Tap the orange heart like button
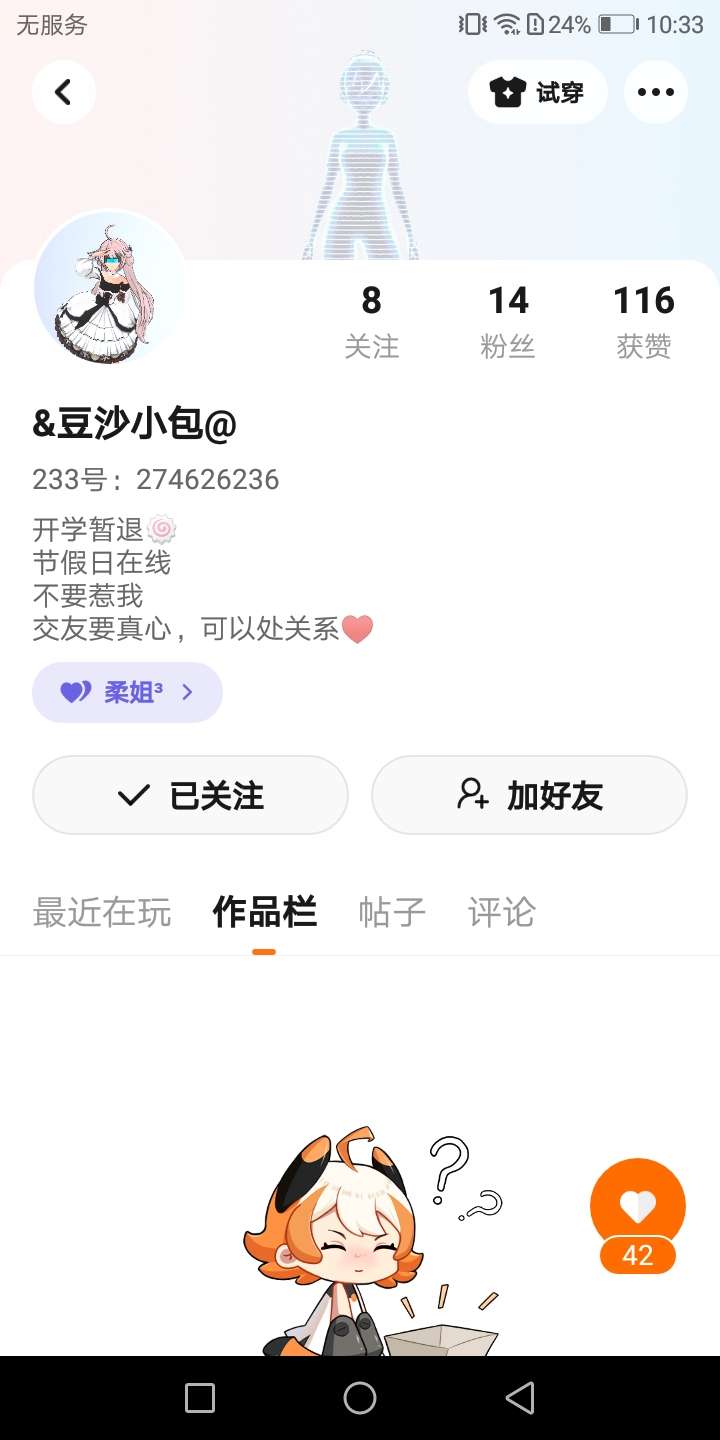The width and height of the screenshot is (720, 1440). [x=638, y=1206]
